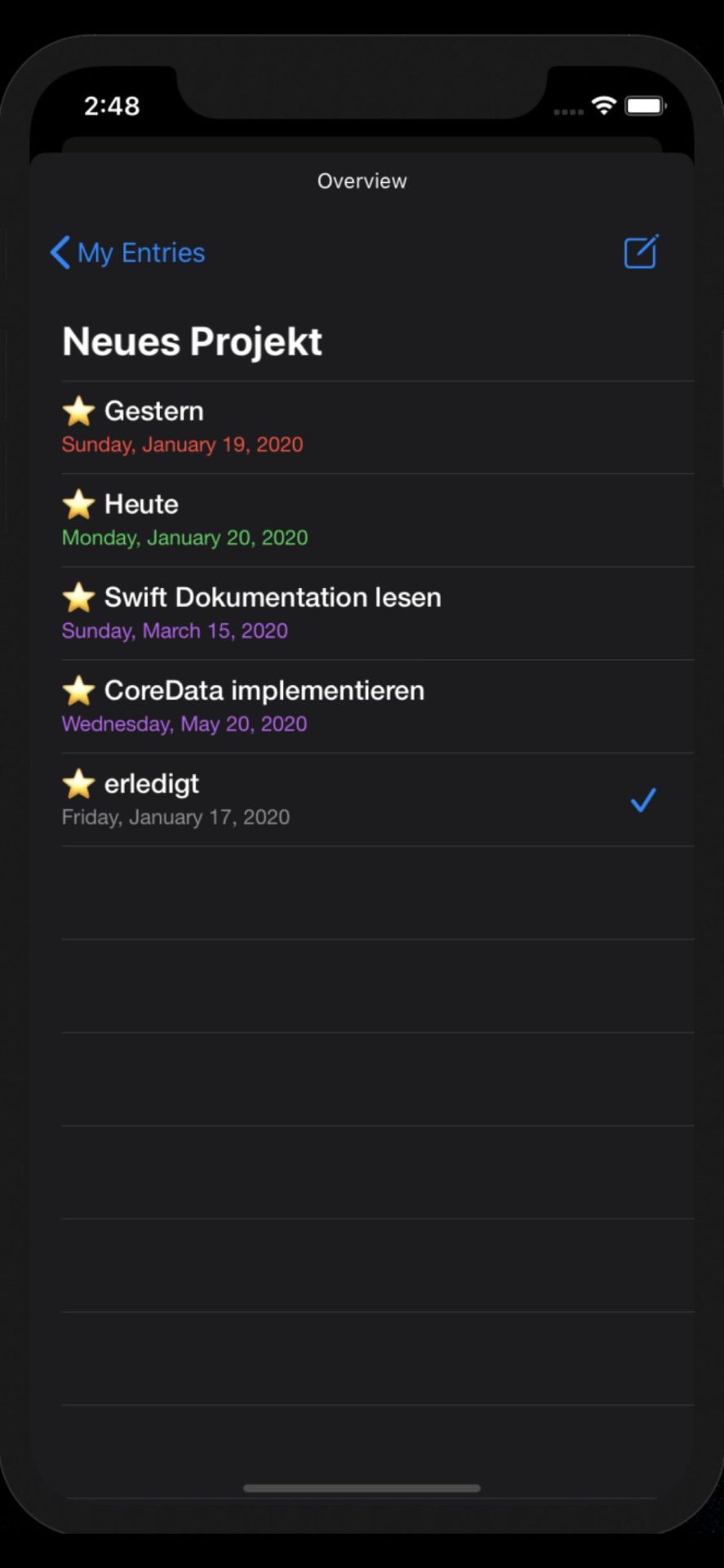Open the Heute entry
The width and height of the screenshot is (724, 1568).
pyautogui.click(x=377, y=520)
